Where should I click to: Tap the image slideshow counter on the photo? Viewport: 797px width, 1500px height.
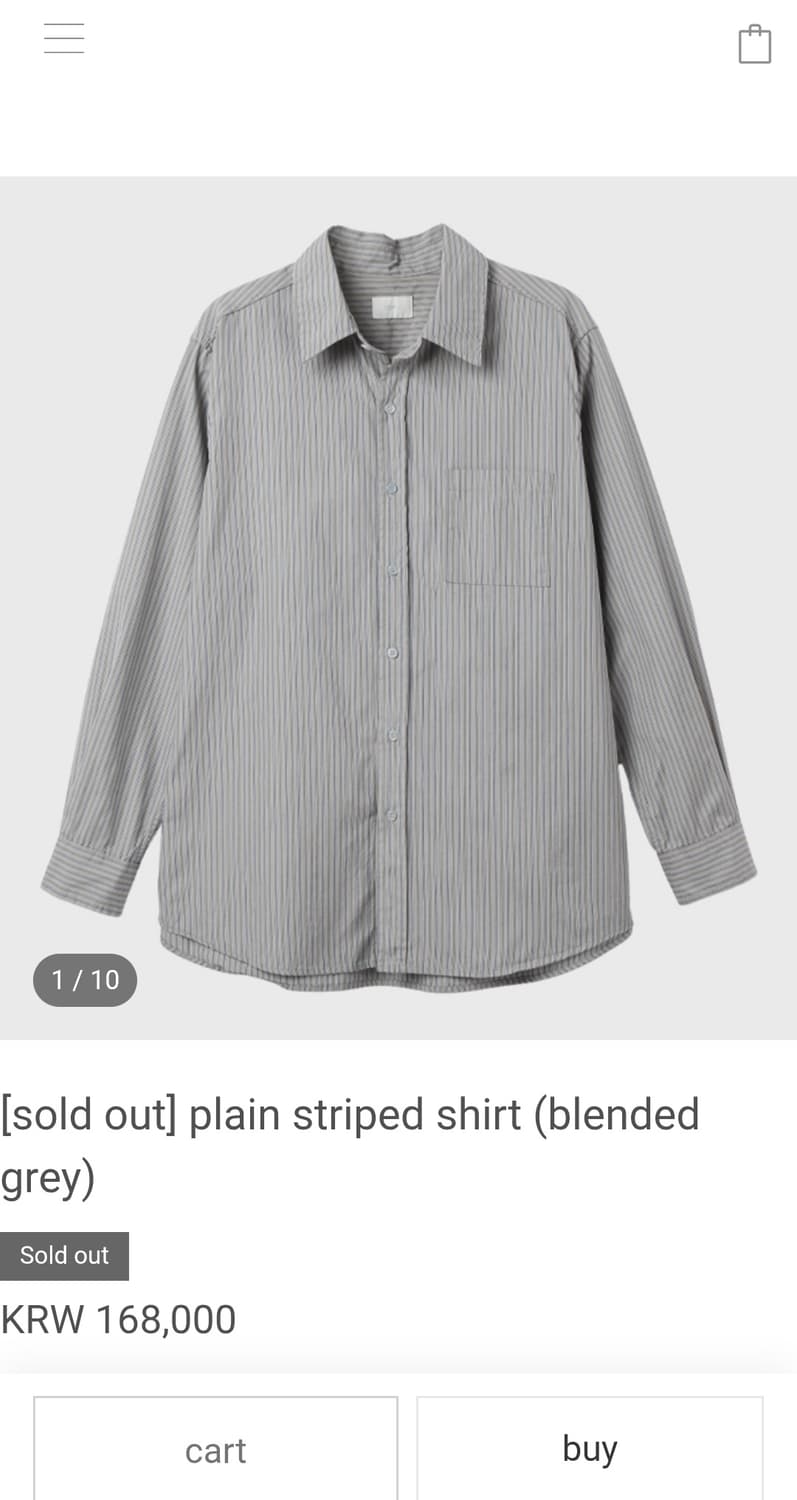point(84,980)
